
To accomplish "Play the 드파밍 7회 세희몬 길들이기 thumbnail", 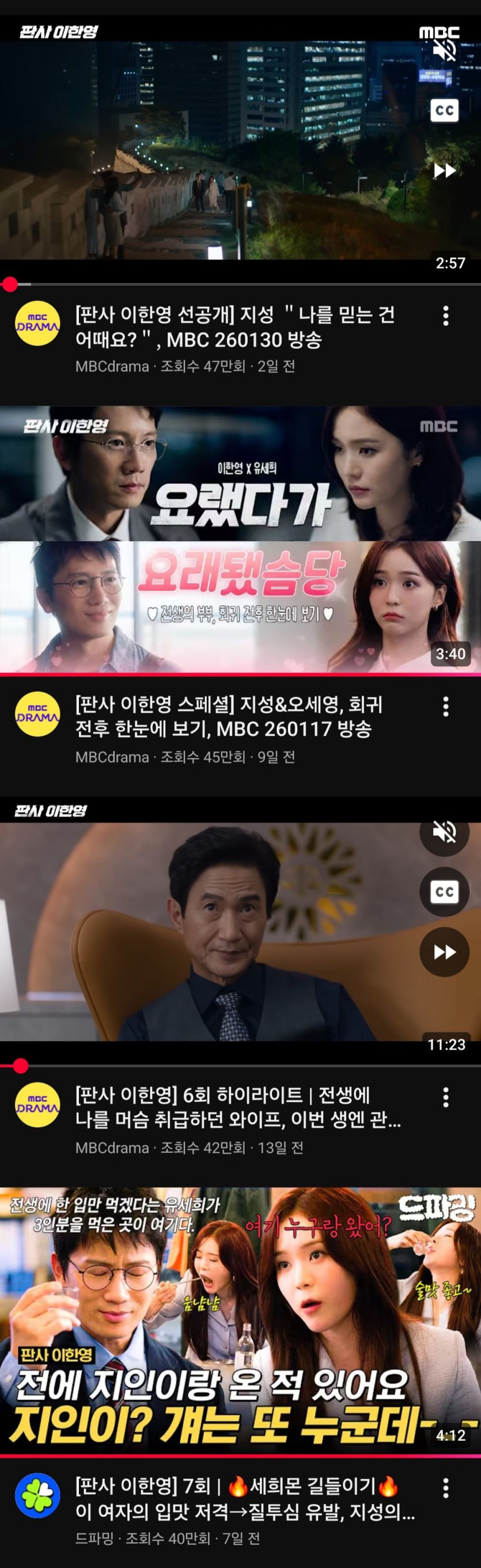I will tap(241, 1321).
